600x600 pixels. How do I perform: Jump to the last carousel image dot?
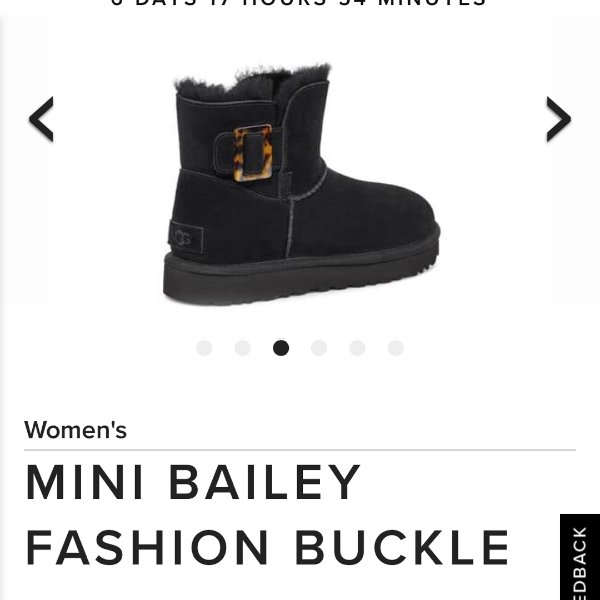[396, 348]
